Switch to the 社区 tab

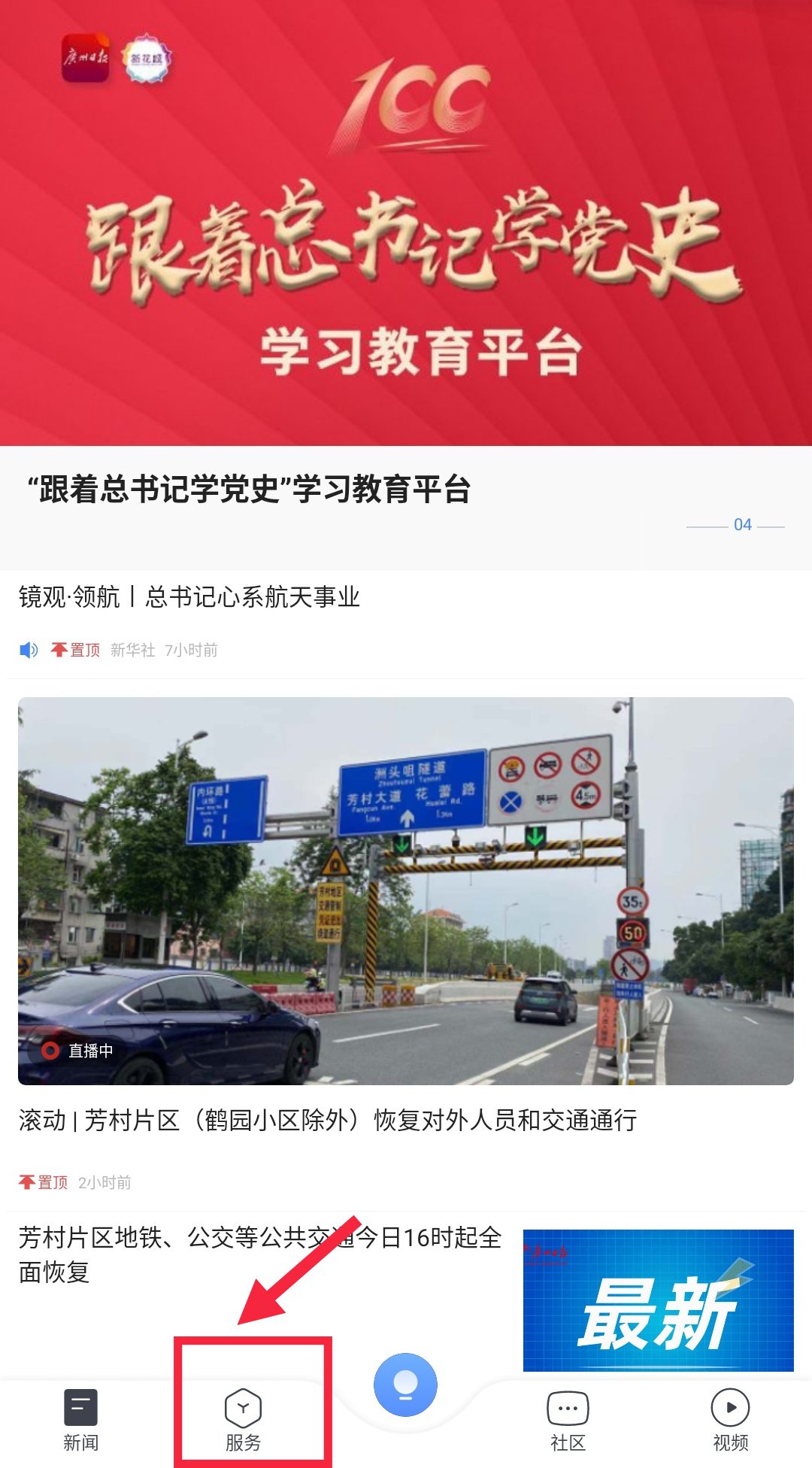pyautogui.click(x=568, y=1420)
